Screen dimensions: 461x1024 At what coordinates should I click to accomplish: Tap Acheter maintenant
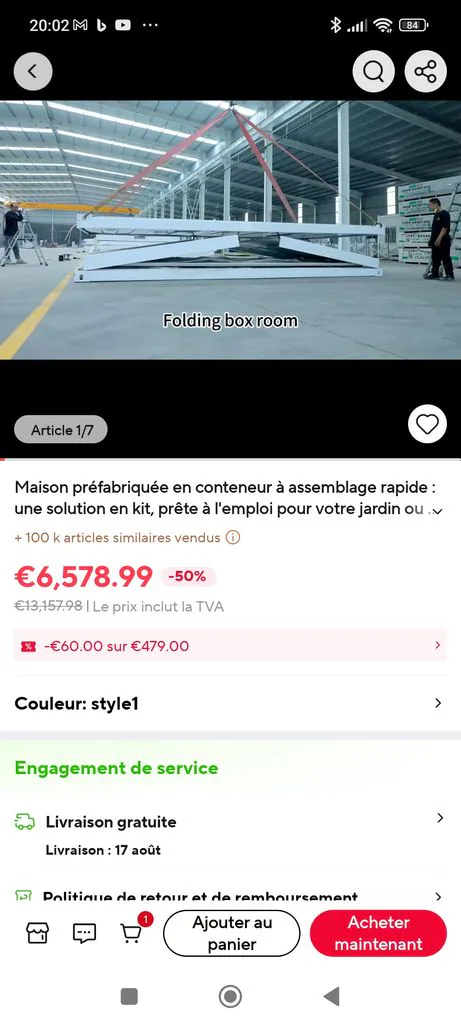[x=378, y=933]
